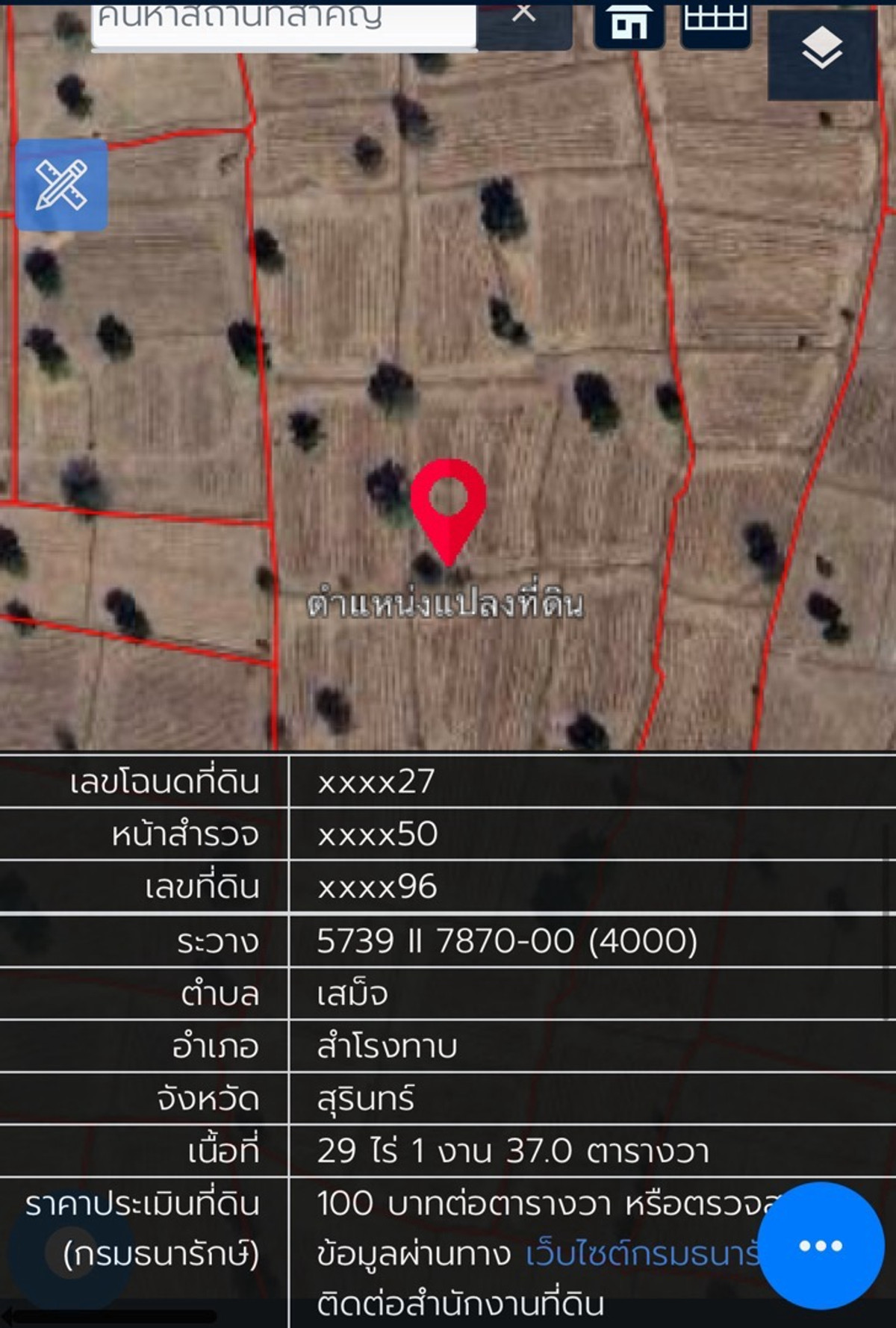Open the map layers selector
Viewport: 896px width, 1328px height.
822,51
